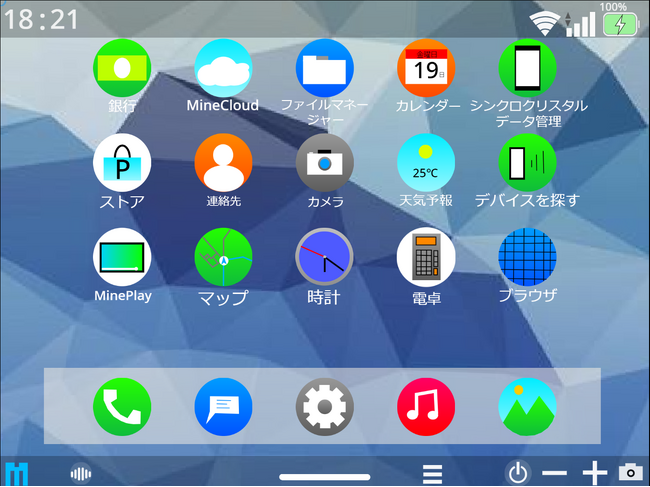Tap the power button in bottom bar
The image size is (650, 487).
(x=517, y=473)
